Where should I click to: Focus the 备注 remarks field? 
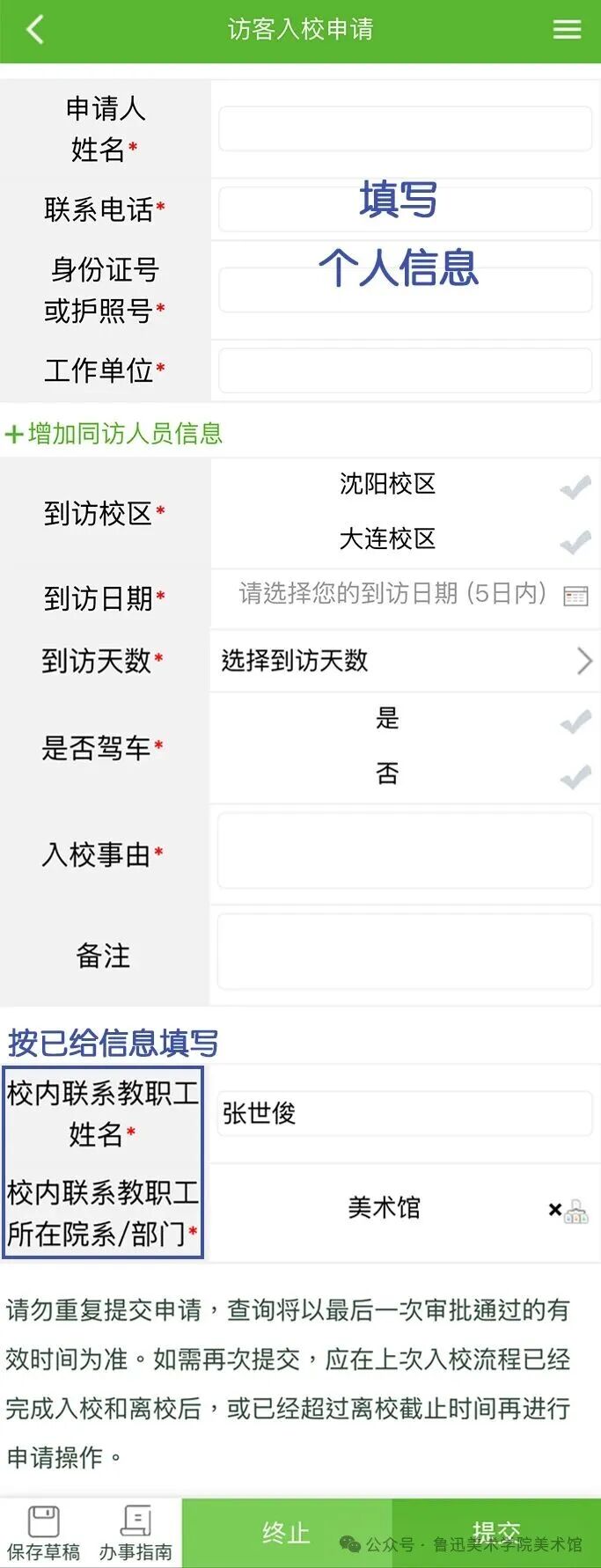point(405,951)
